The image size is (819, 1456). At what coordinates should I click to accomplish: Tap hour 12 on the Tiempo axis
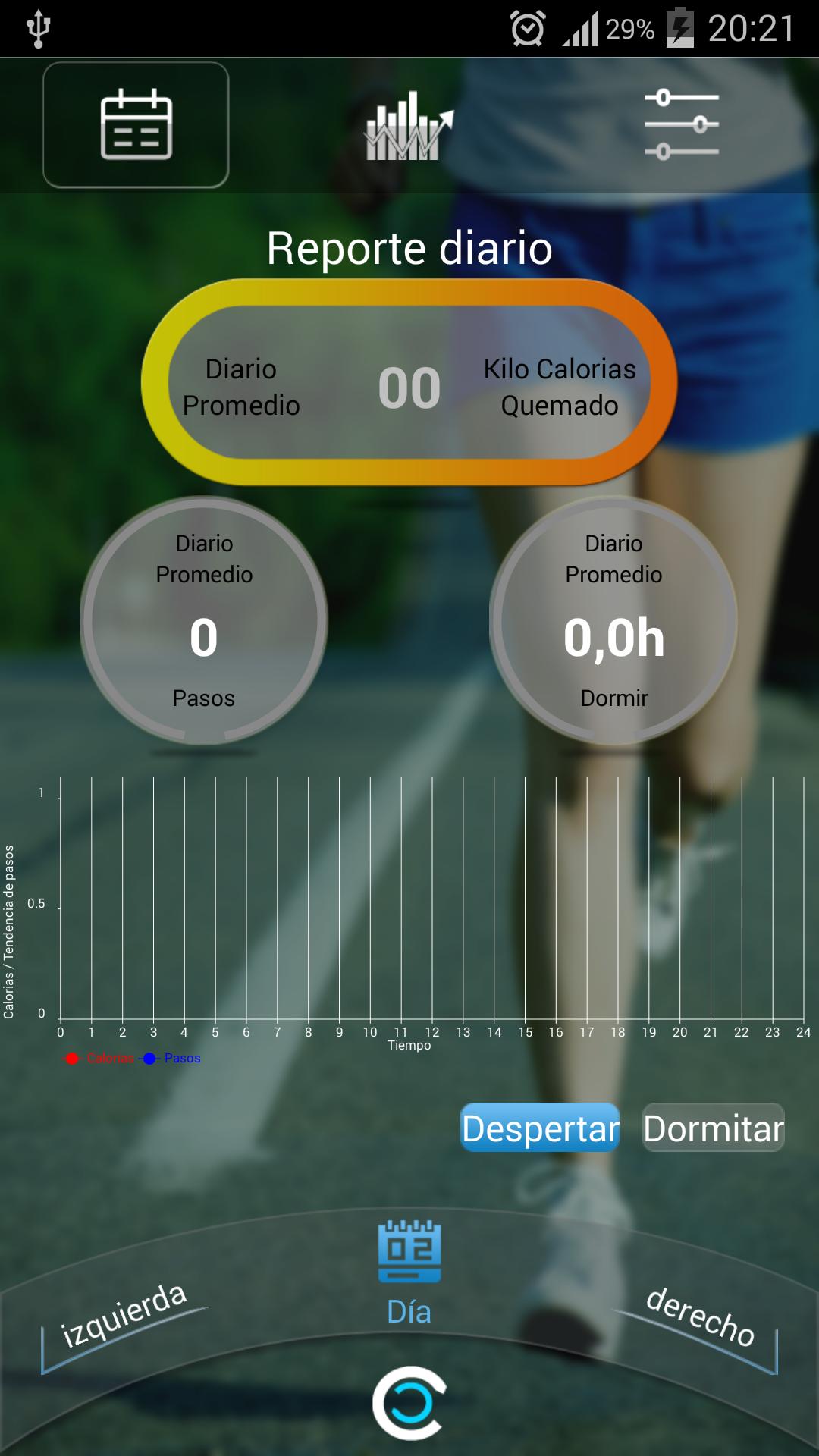[433, 1032]
